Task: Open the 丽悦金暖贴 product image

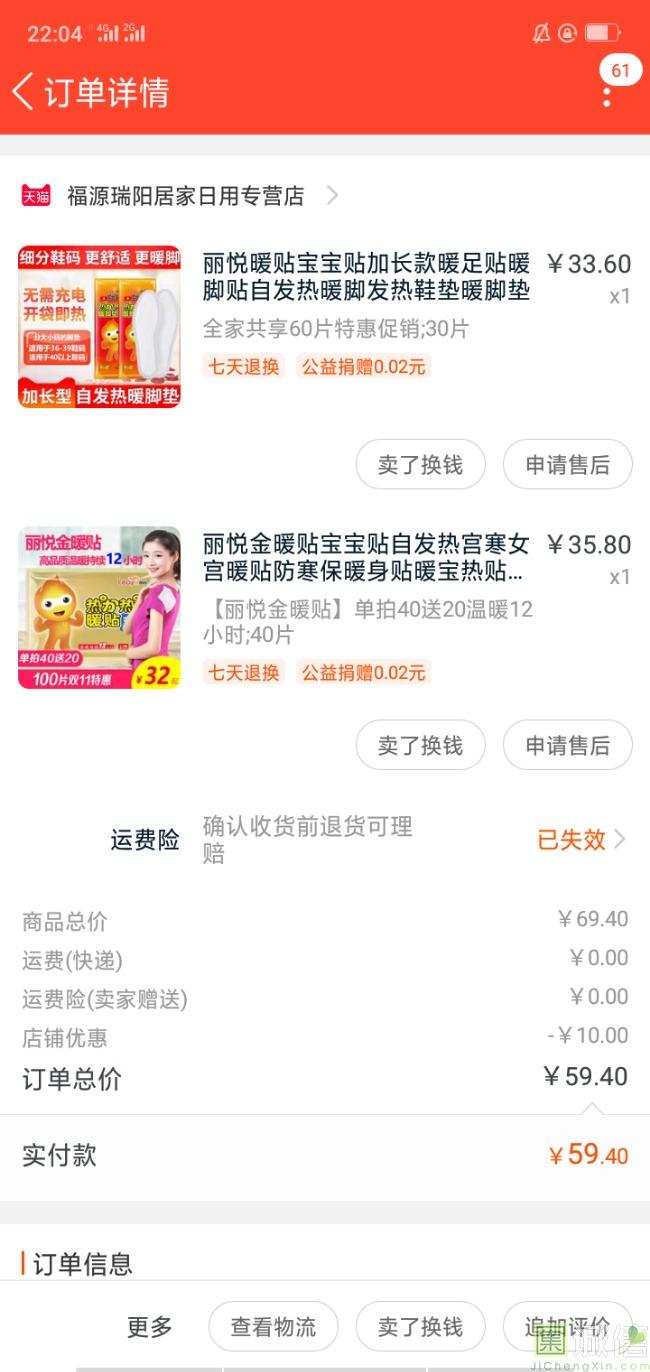Action: 99,607
